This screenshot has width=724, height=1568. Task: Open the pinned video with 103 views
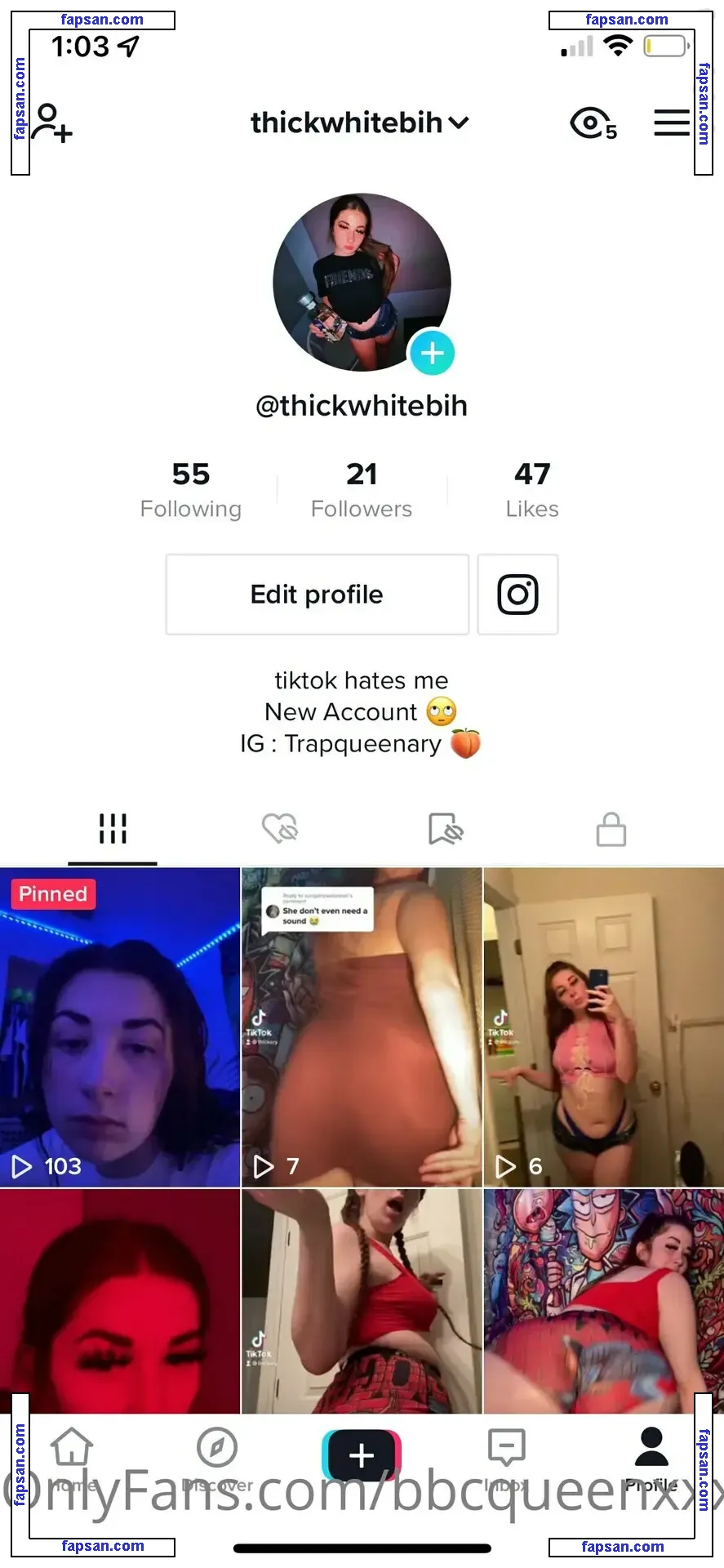[120, 1027]
